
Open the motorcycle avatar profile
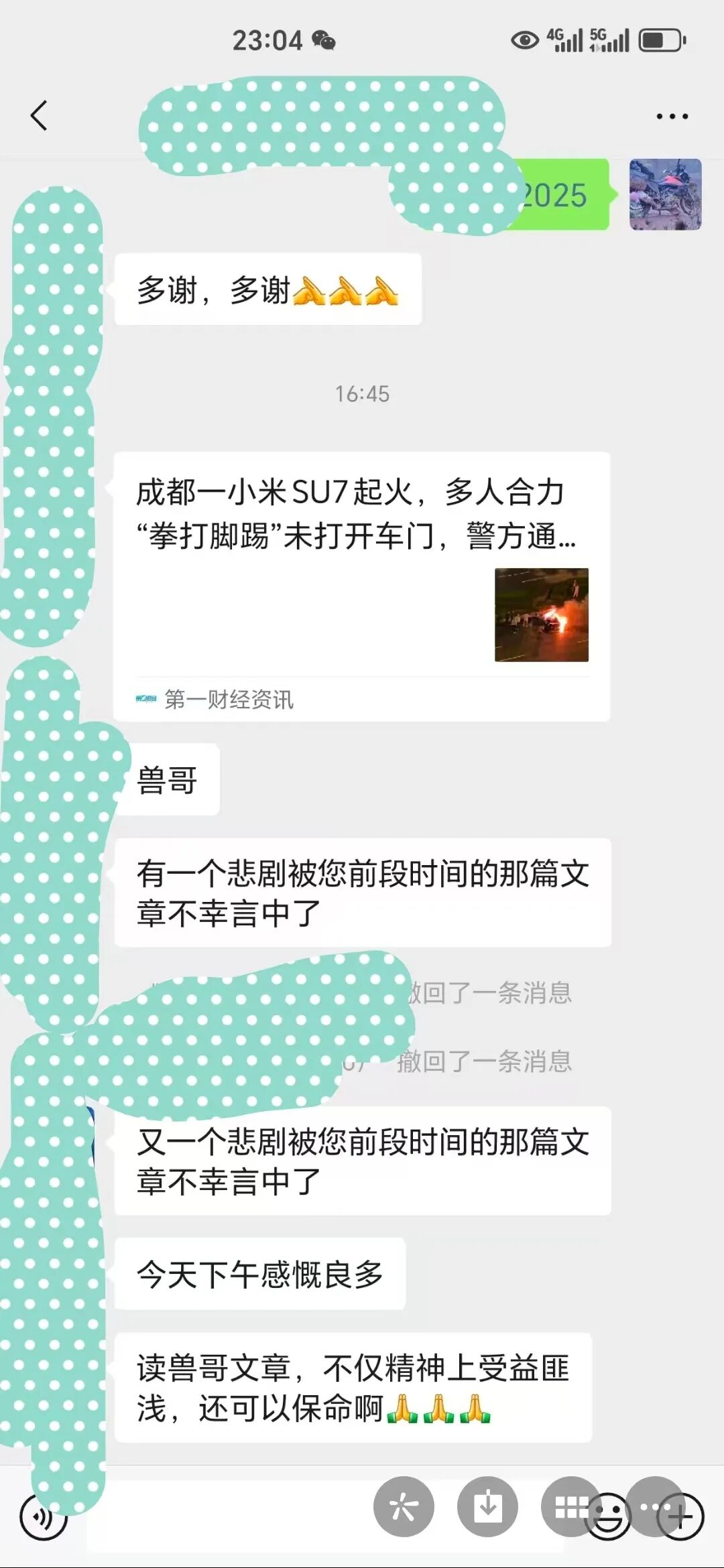pyautogui.click(x=665, y=195)
